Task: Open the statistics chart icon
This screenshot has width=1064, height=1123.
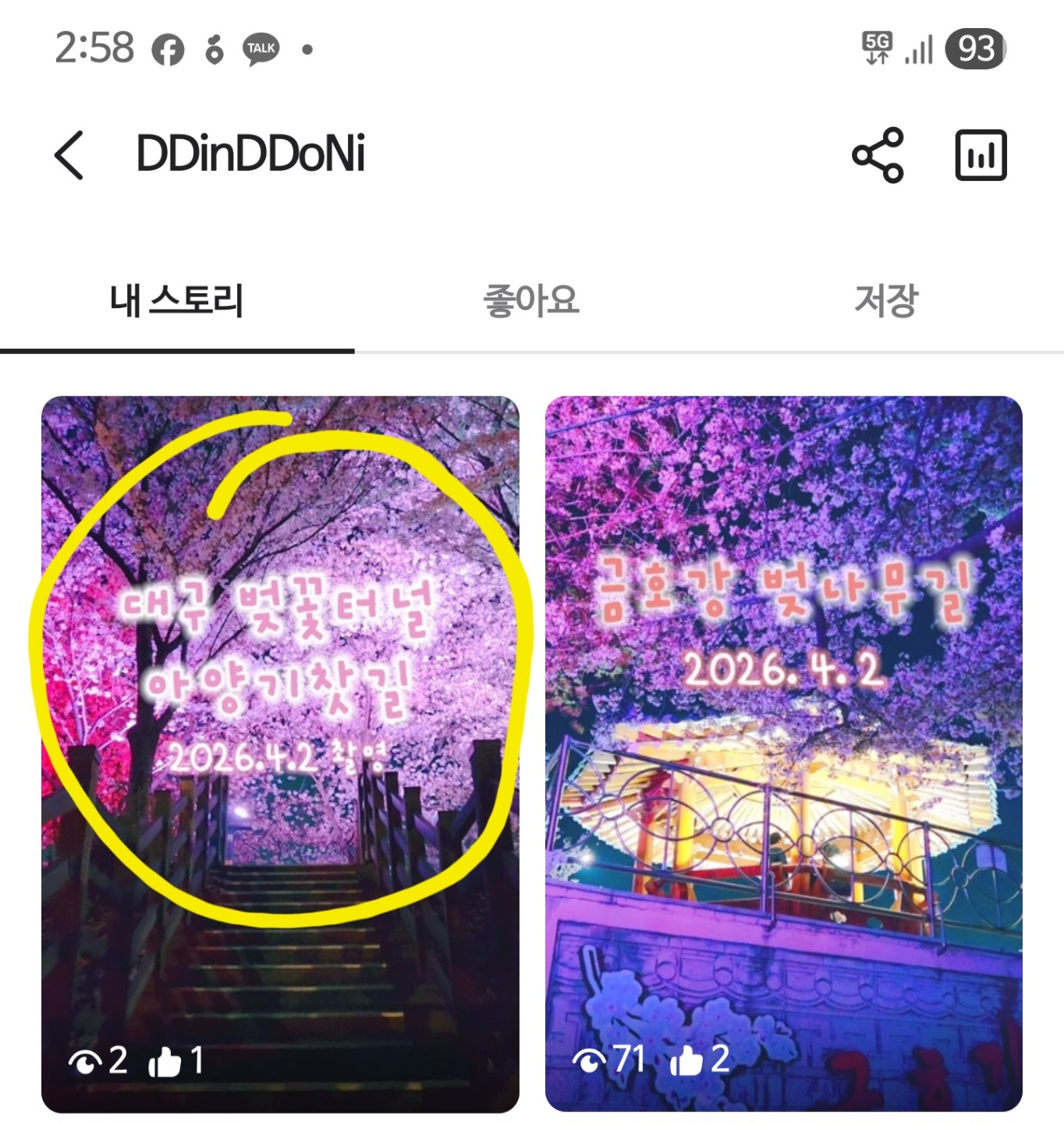Action: (981, 154)
